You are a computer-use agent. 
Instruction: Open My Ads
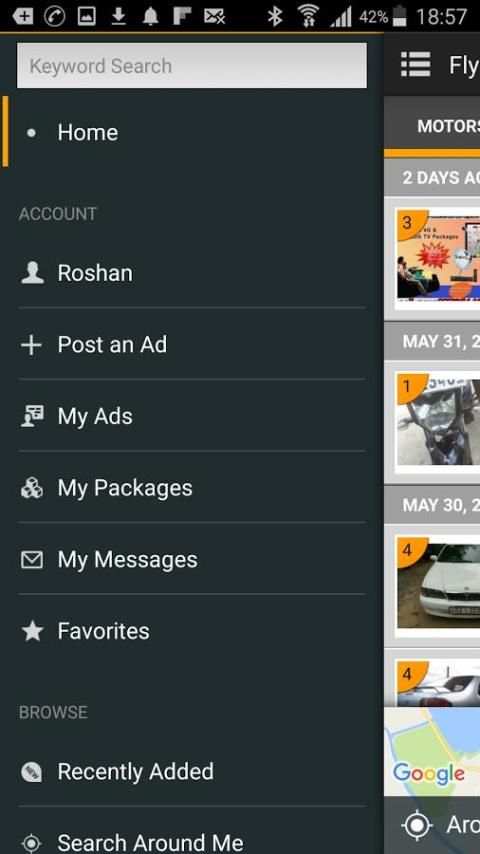192,416
